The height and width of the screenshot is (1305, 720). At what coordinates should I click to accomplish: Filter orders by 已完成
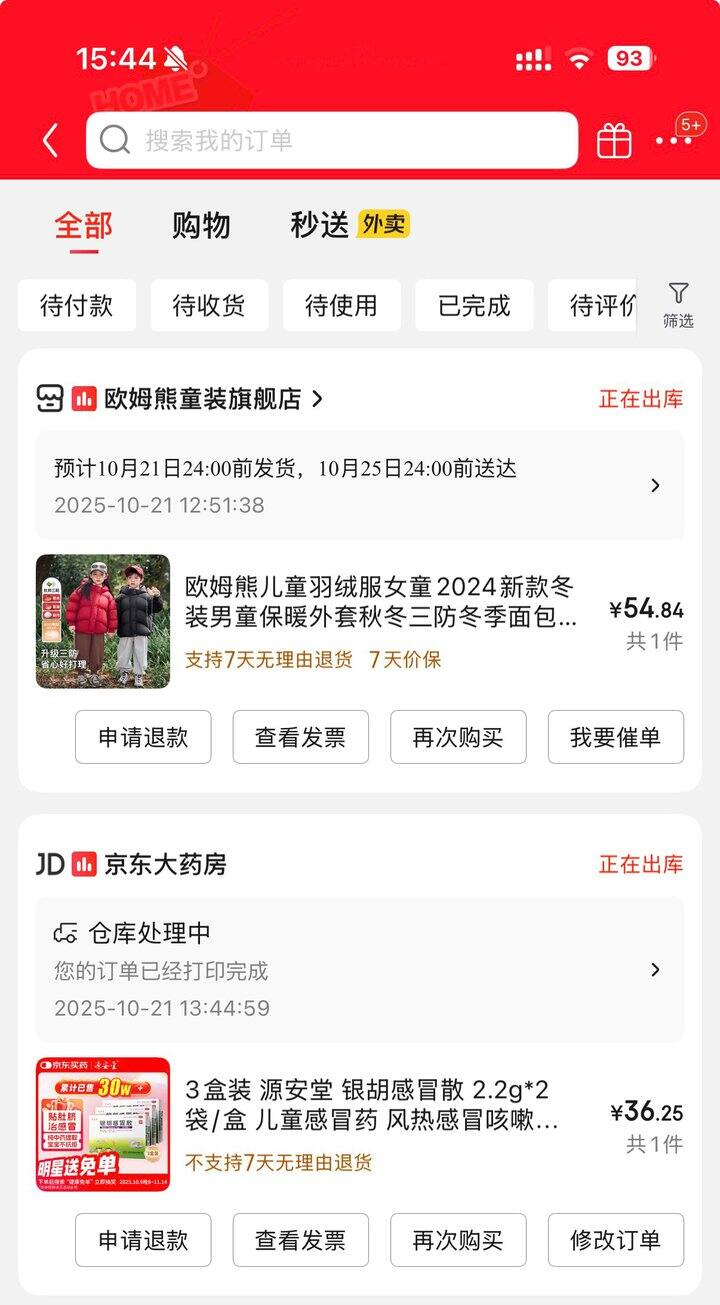pyautogui.click(x=474, y=306)
